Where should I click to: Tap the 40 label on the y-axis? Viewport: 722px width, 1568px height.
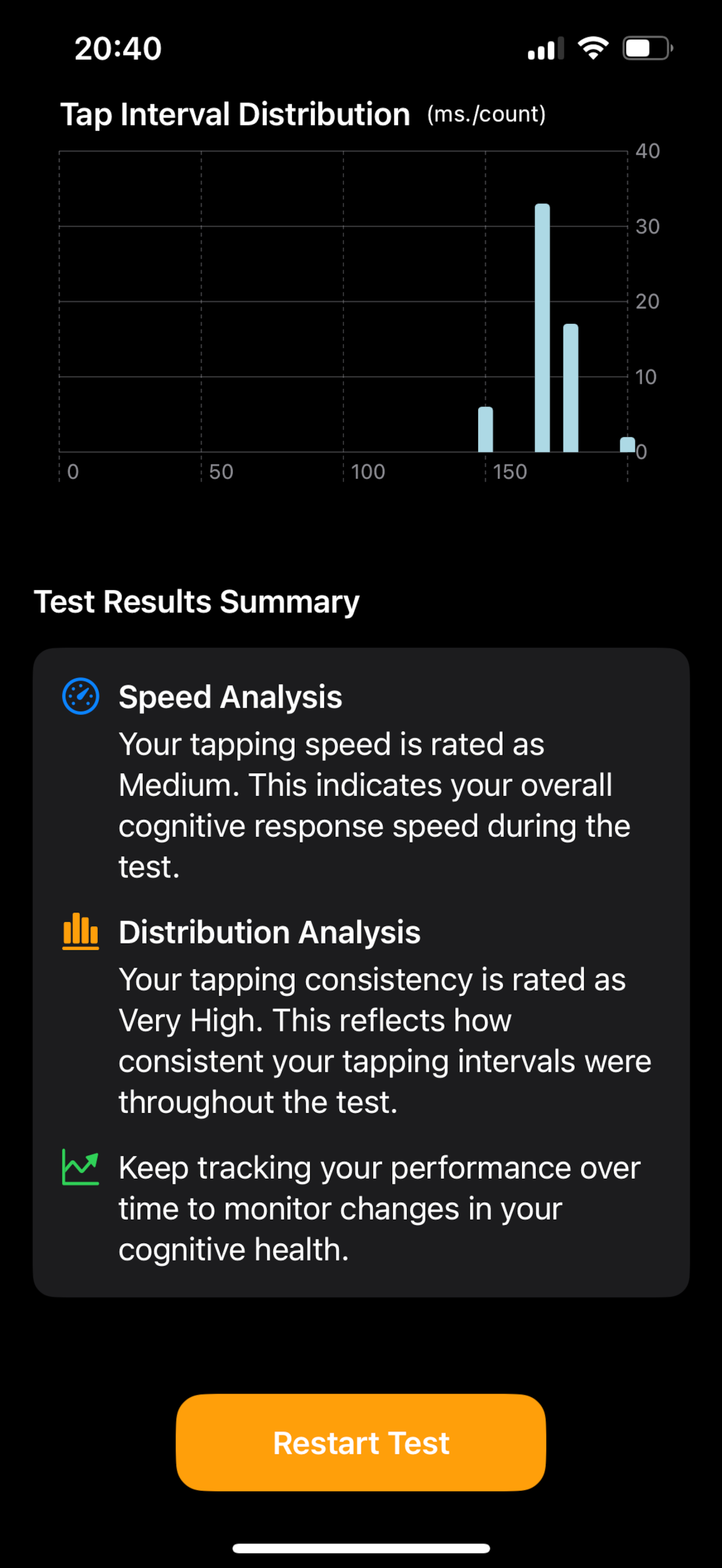tap(647, 151)
